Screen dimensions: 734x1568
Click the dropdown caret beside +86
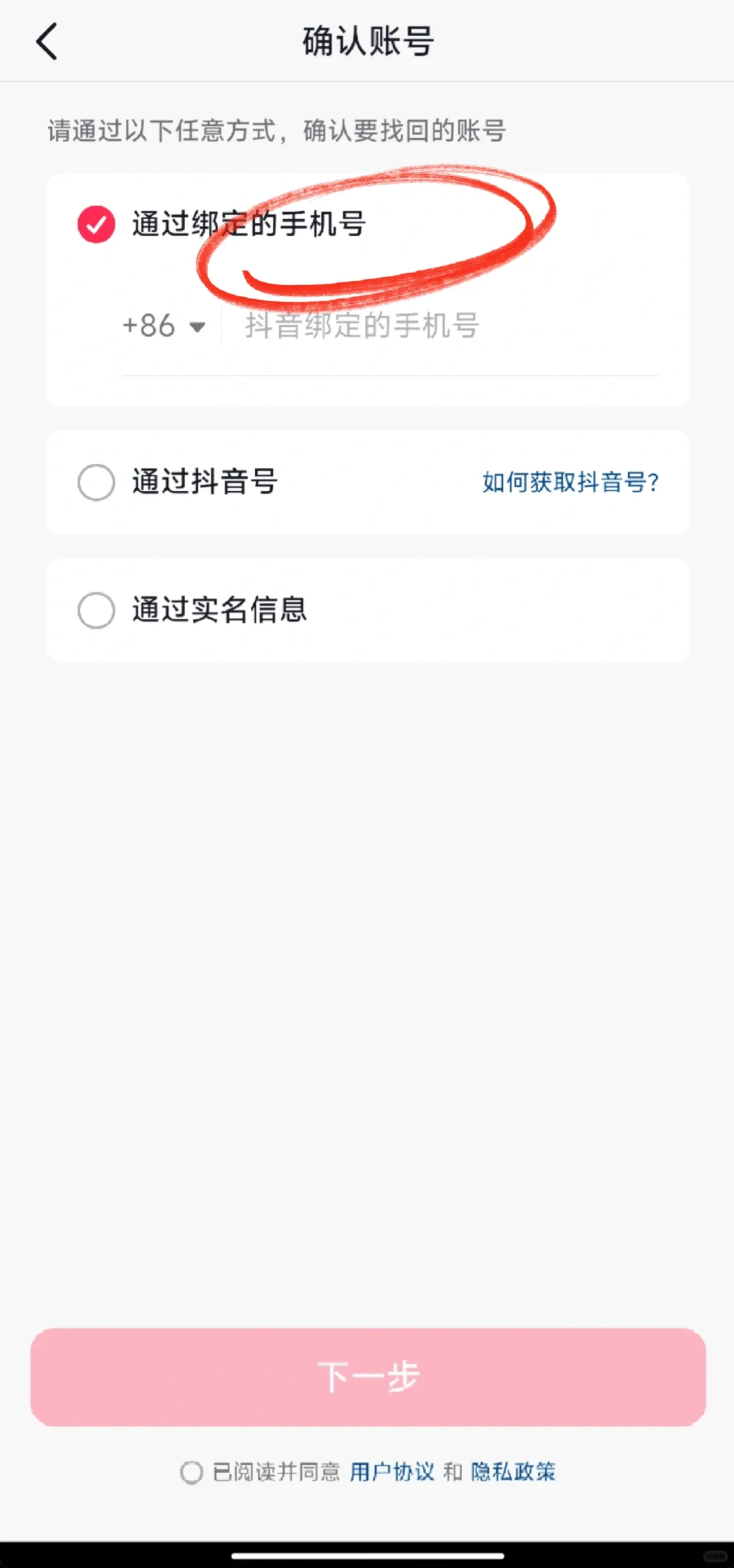197,326
